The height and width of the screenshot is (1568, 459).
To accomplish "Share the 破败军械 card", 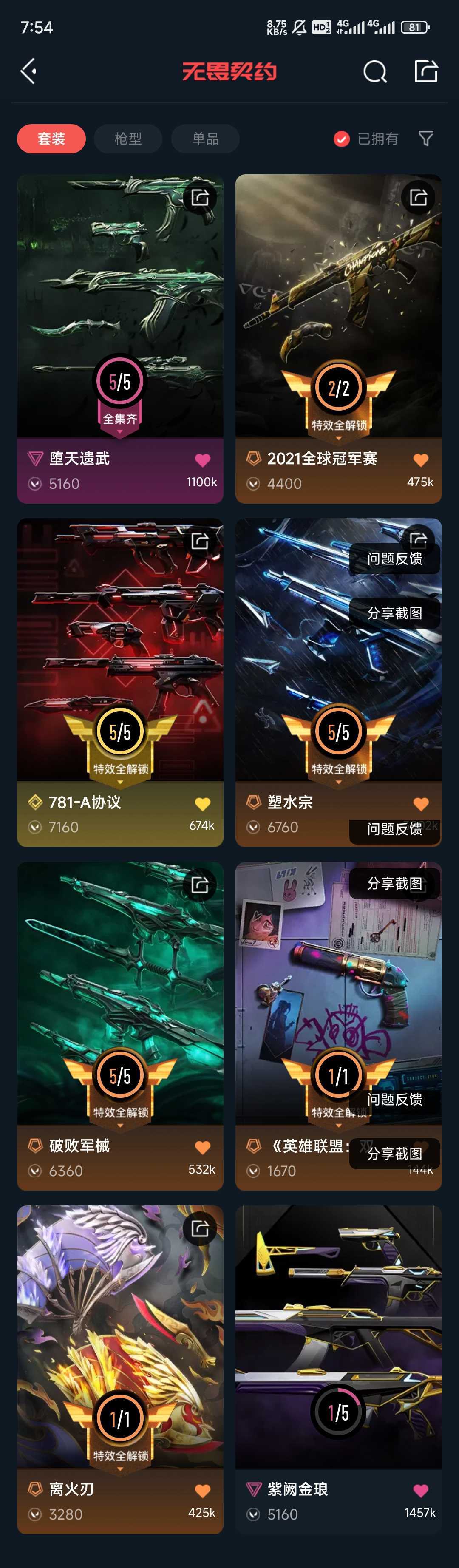I will pos(200,885).
